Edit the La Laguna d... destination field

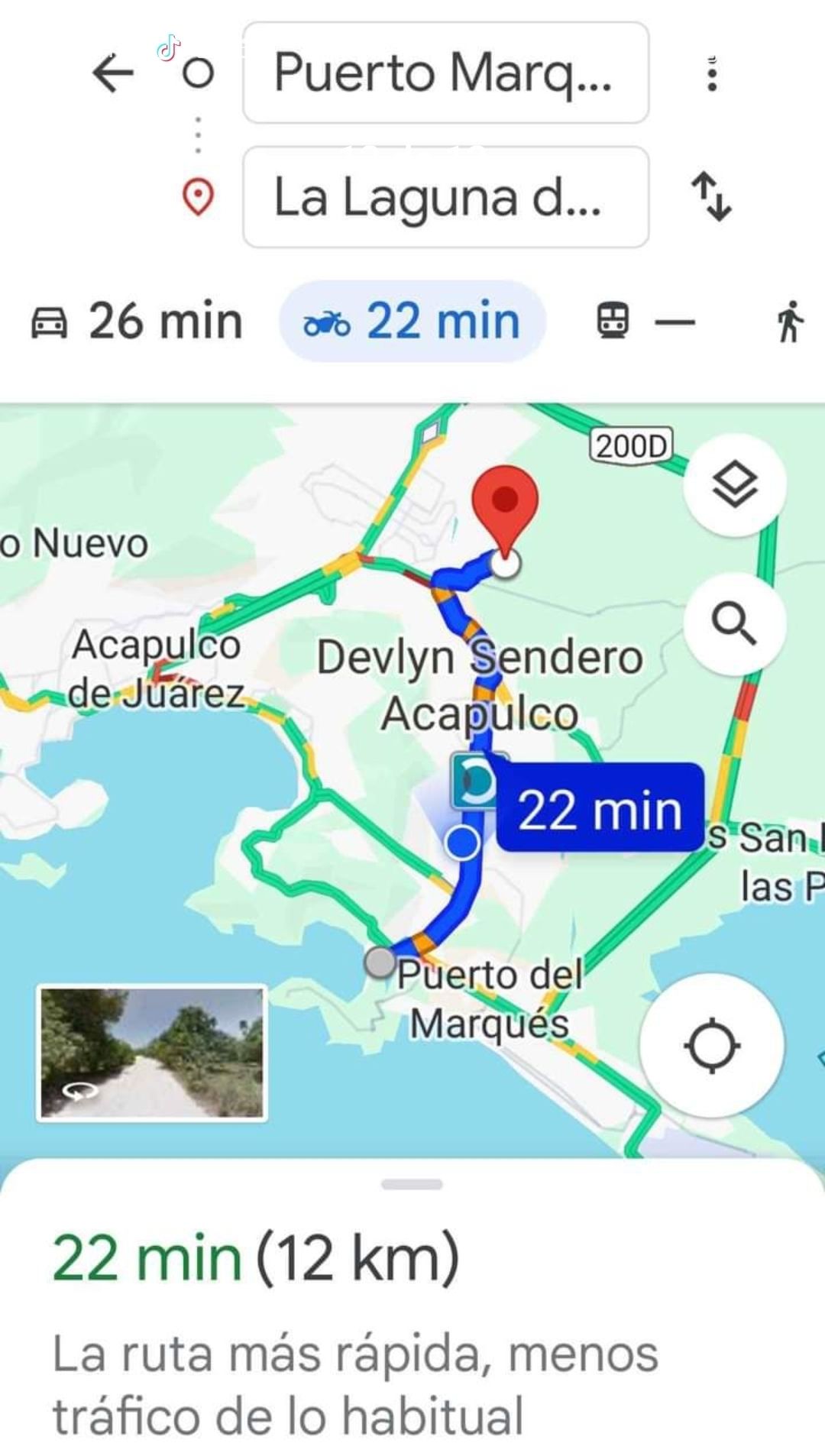point(445,197)
